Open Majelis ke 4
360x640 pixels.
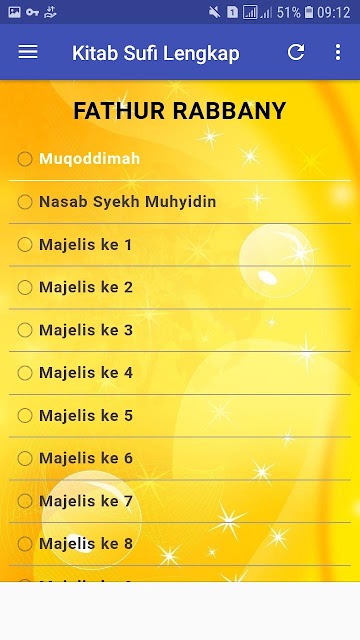[x=180, y=373]
